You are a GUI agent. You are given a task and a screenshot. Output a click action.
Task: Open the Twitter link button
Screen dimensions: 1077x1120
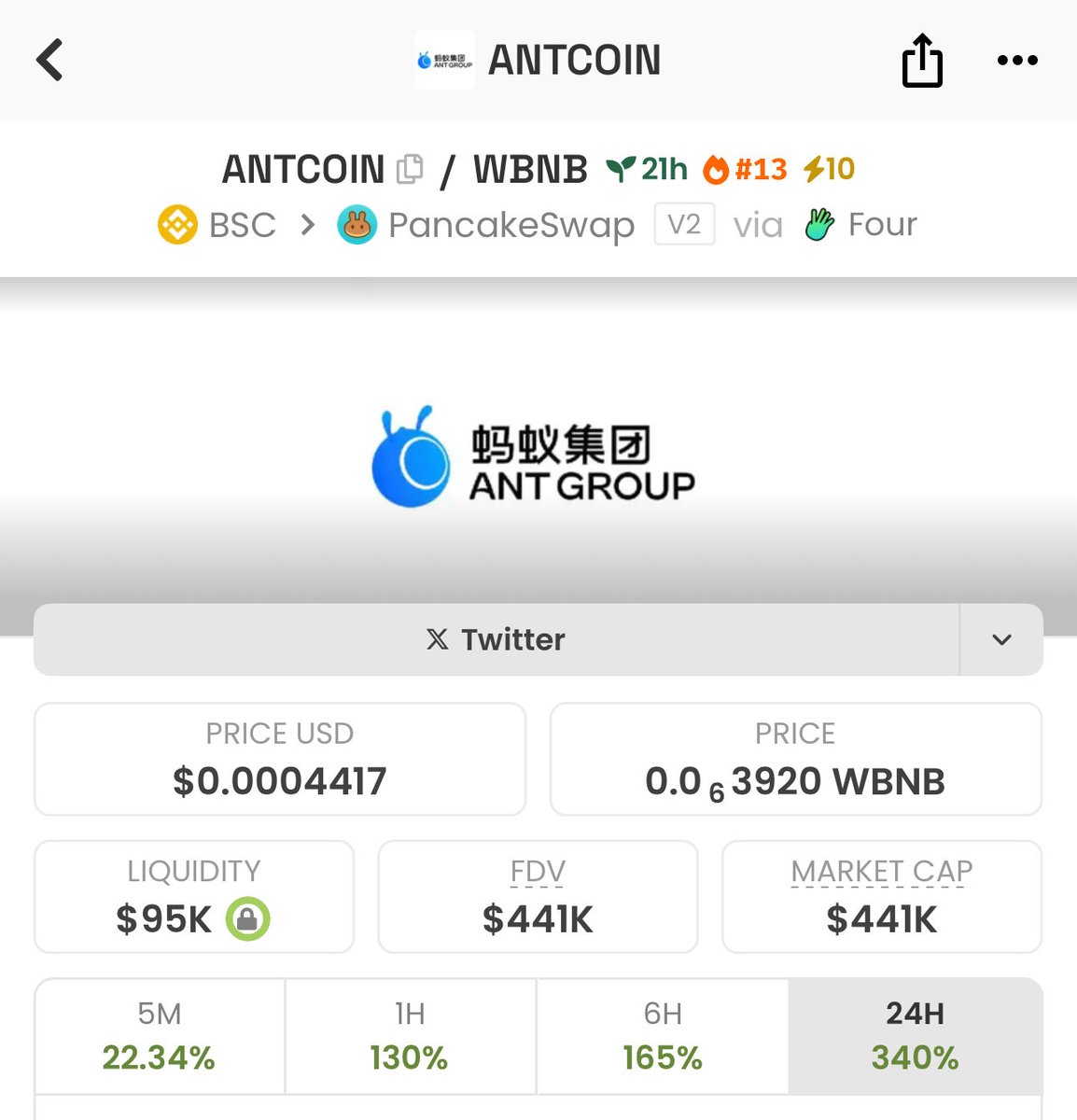(496, 639)
